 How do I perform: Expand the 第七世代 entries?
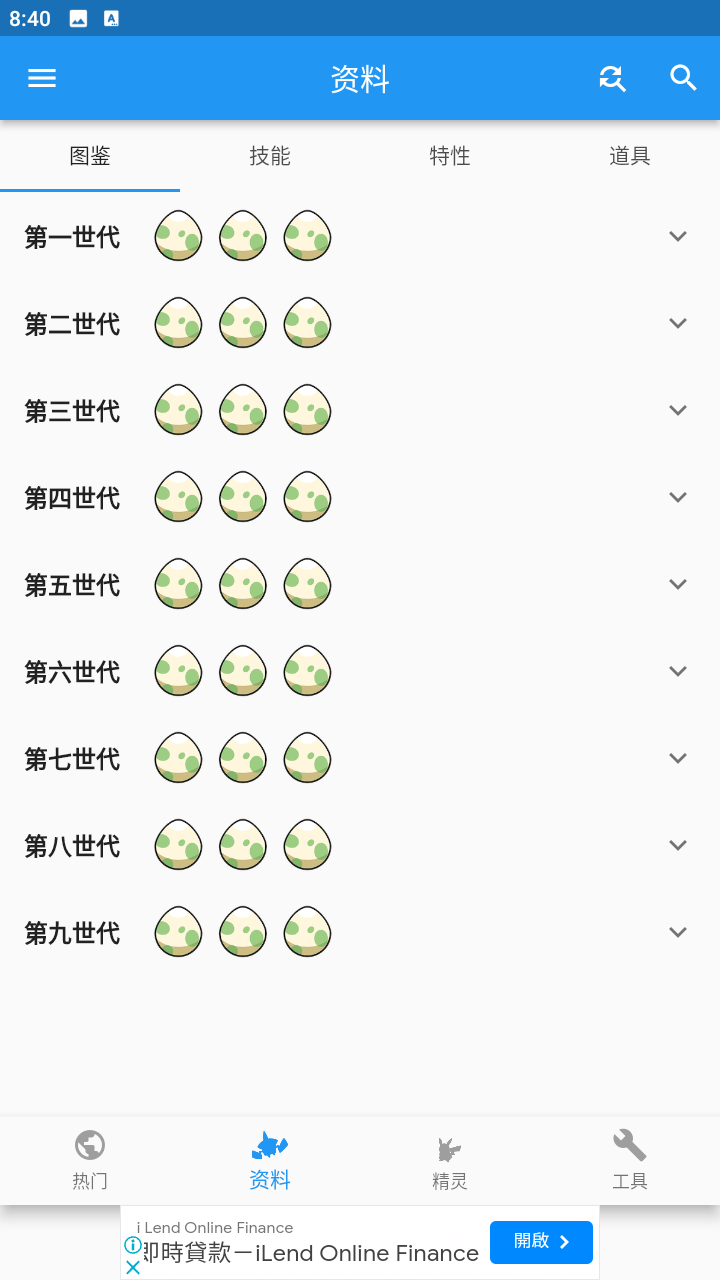pos(678,758)
